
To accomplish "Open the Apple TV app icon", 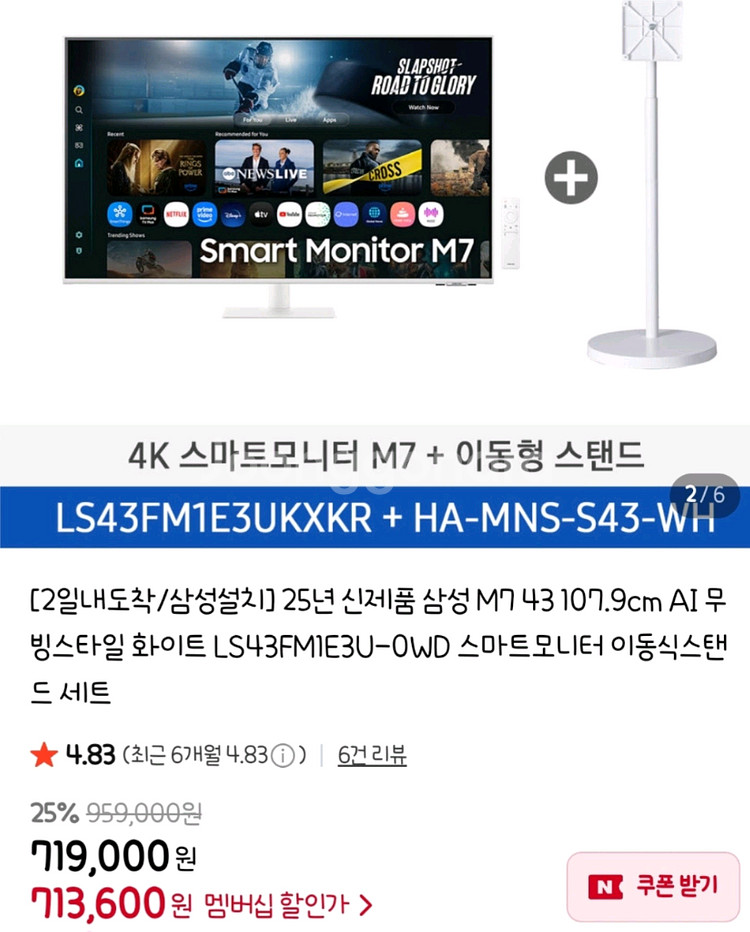I will (259, 212).
